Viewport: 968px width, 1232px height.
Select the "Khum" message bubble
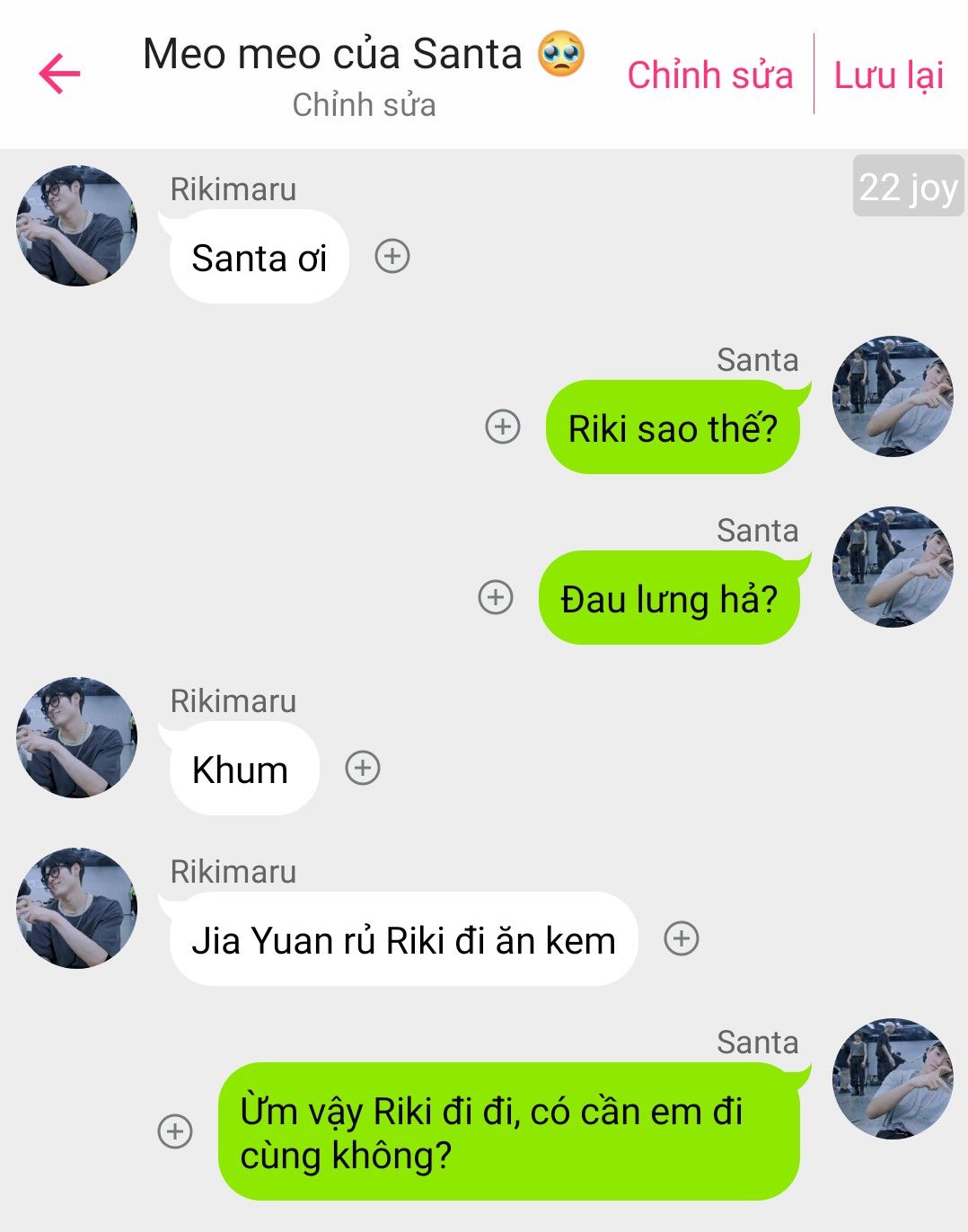click(x=241, y=770)
